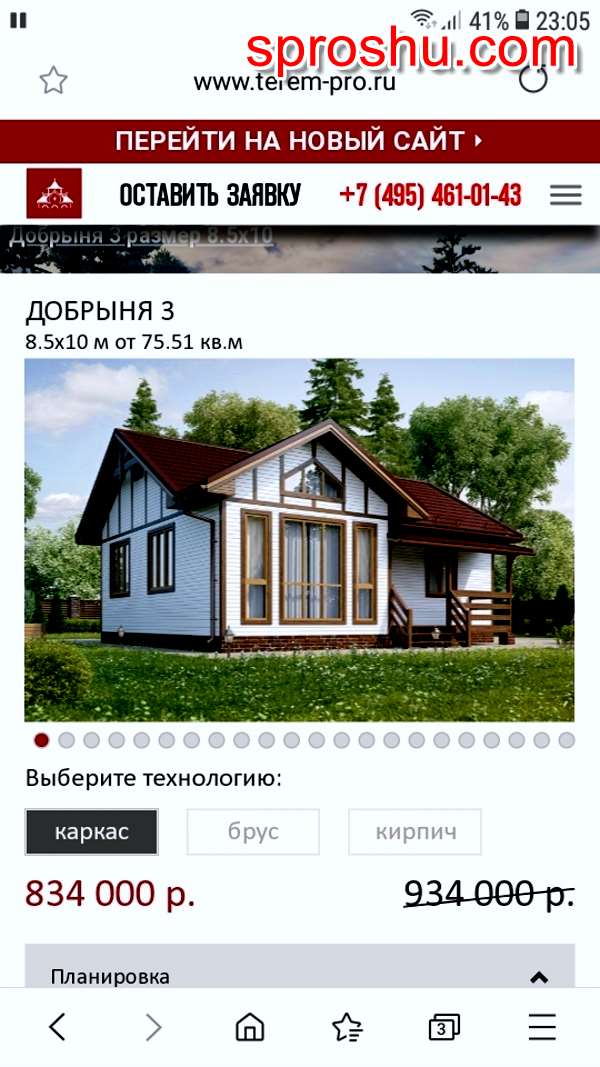Screen dimensions: 600x1067
Task: Go forward in the browser
Action: (x=153, y=1026)
